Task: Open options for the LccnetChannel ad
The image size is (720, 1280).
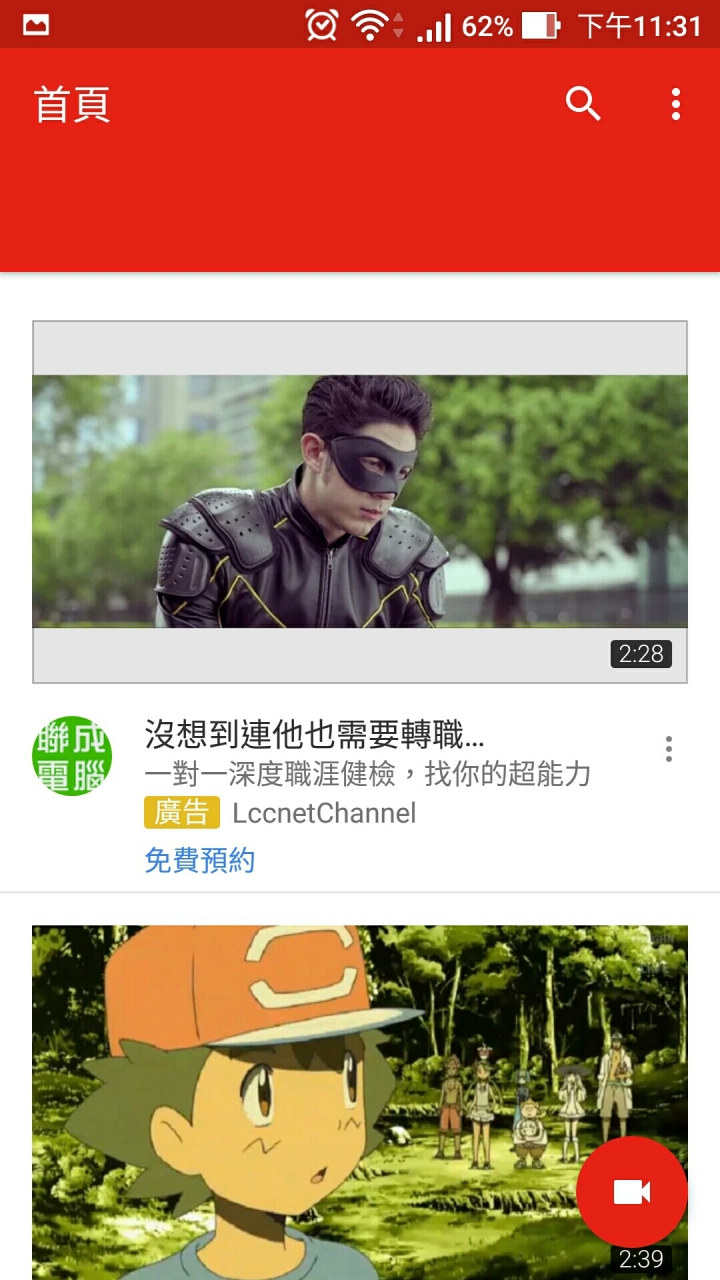Action: coord(668,749)
